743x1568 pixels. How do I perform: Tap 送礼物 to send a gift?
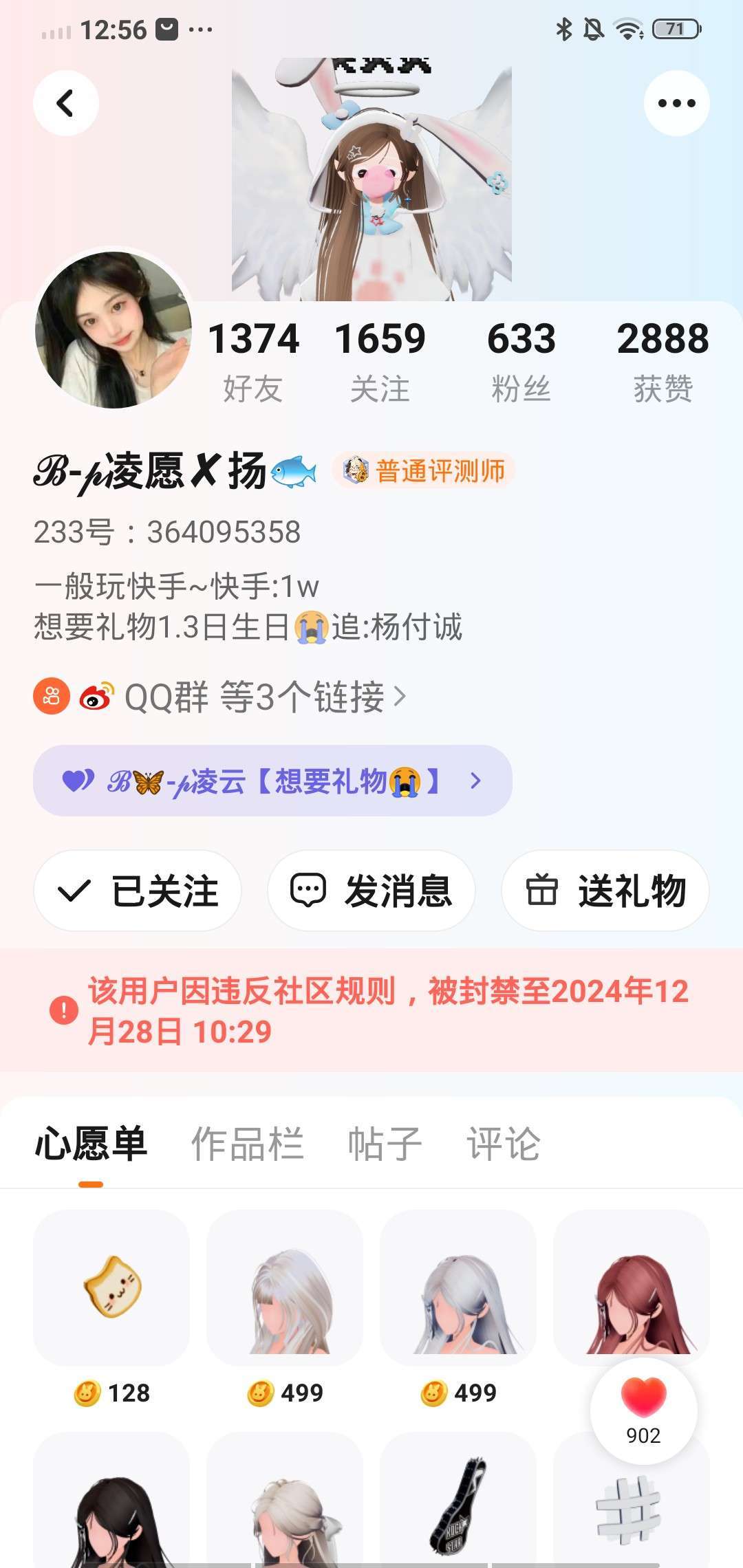pos(605,891)
